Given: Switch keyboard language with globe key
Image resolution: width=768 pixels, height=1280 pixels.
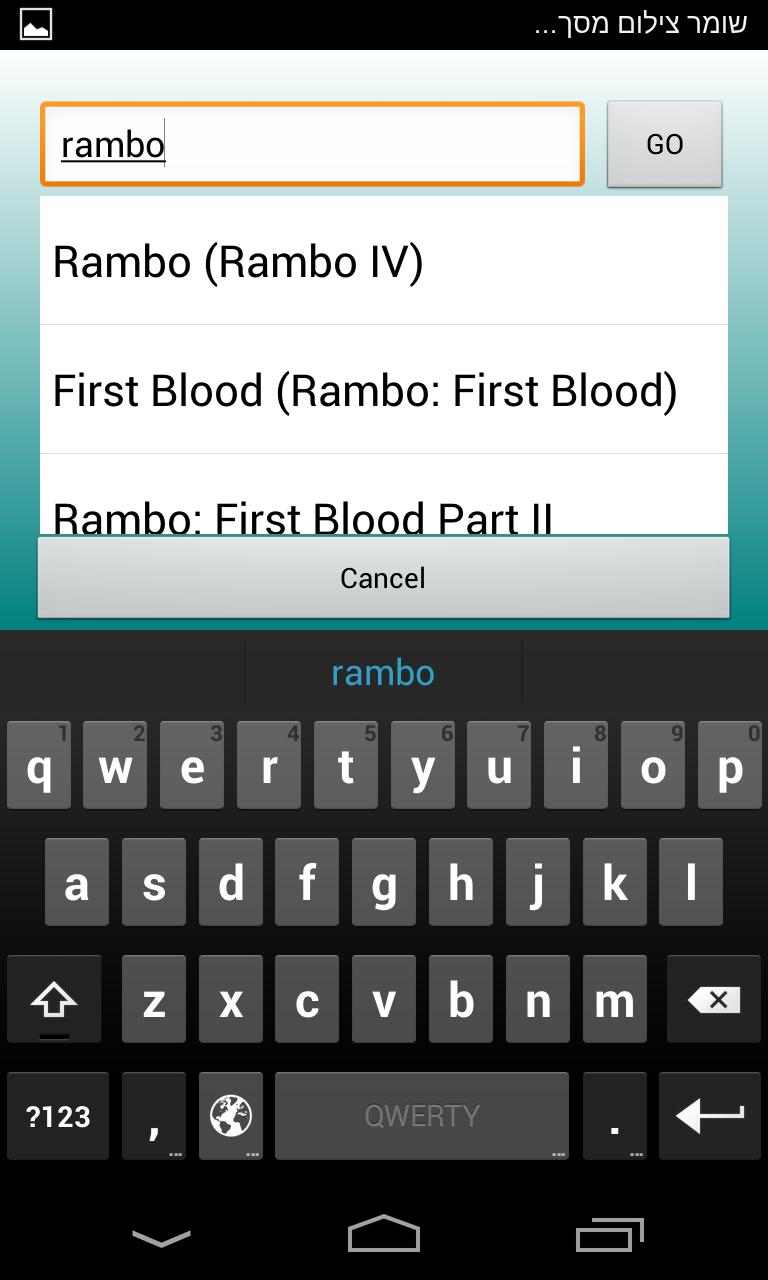Looking at the screenshot, I should (231, 1115).
